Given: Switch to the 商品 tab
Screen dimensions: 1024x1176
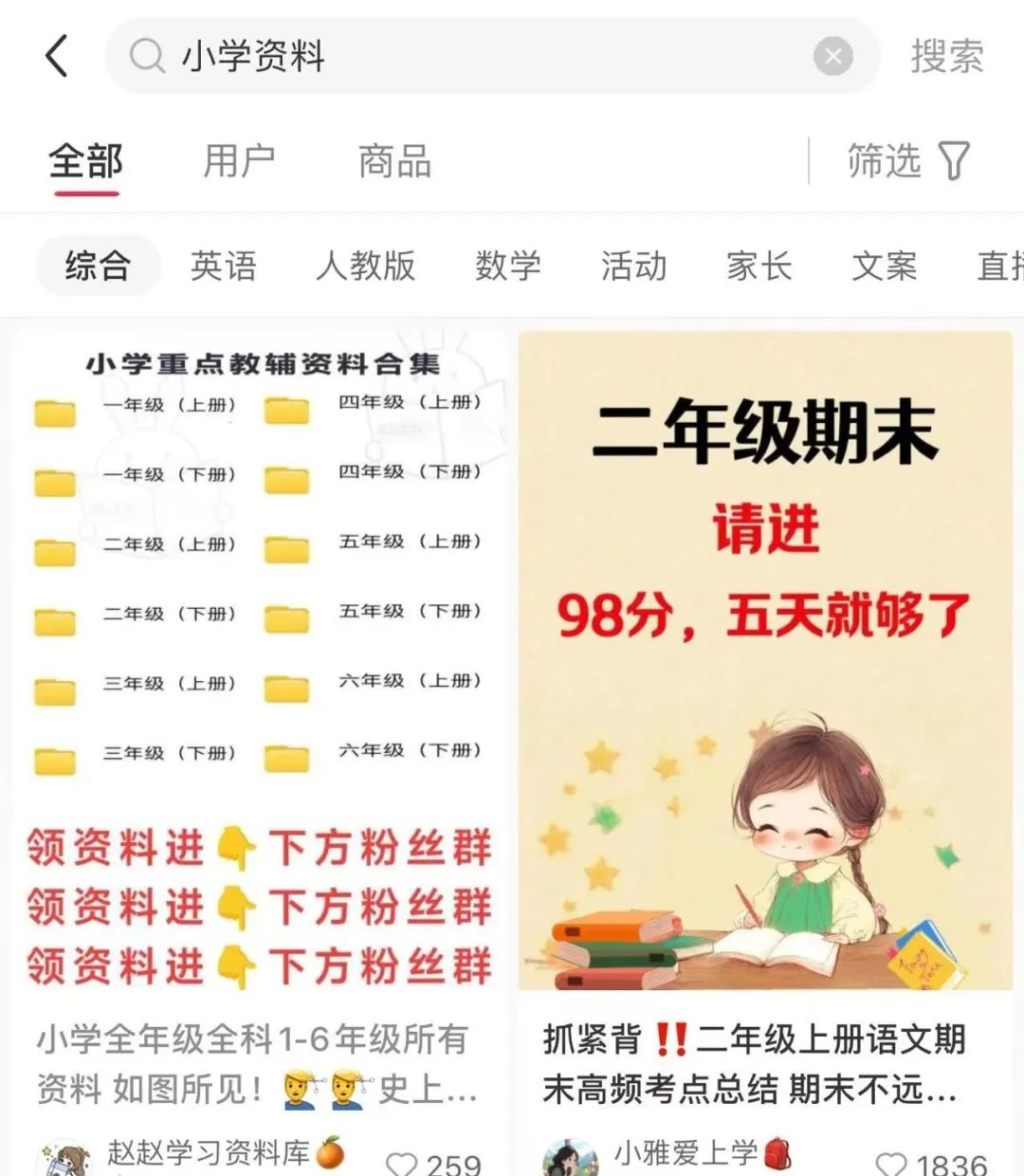Looking at the screenshot, I should (394, 161).
